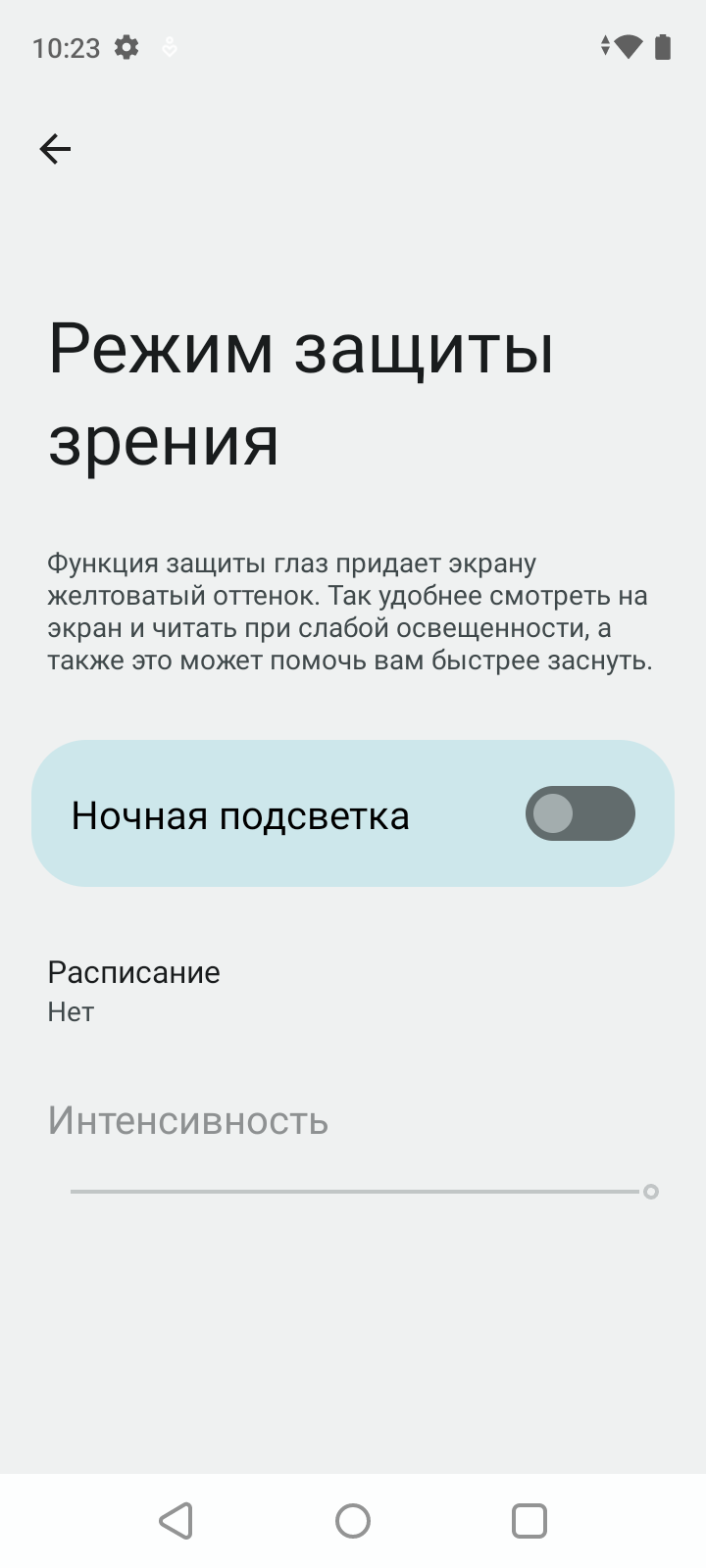This screenshot has width=706, height=1568.
Task: Enable the Ночная подсветка switch
Action: [580, 813]
